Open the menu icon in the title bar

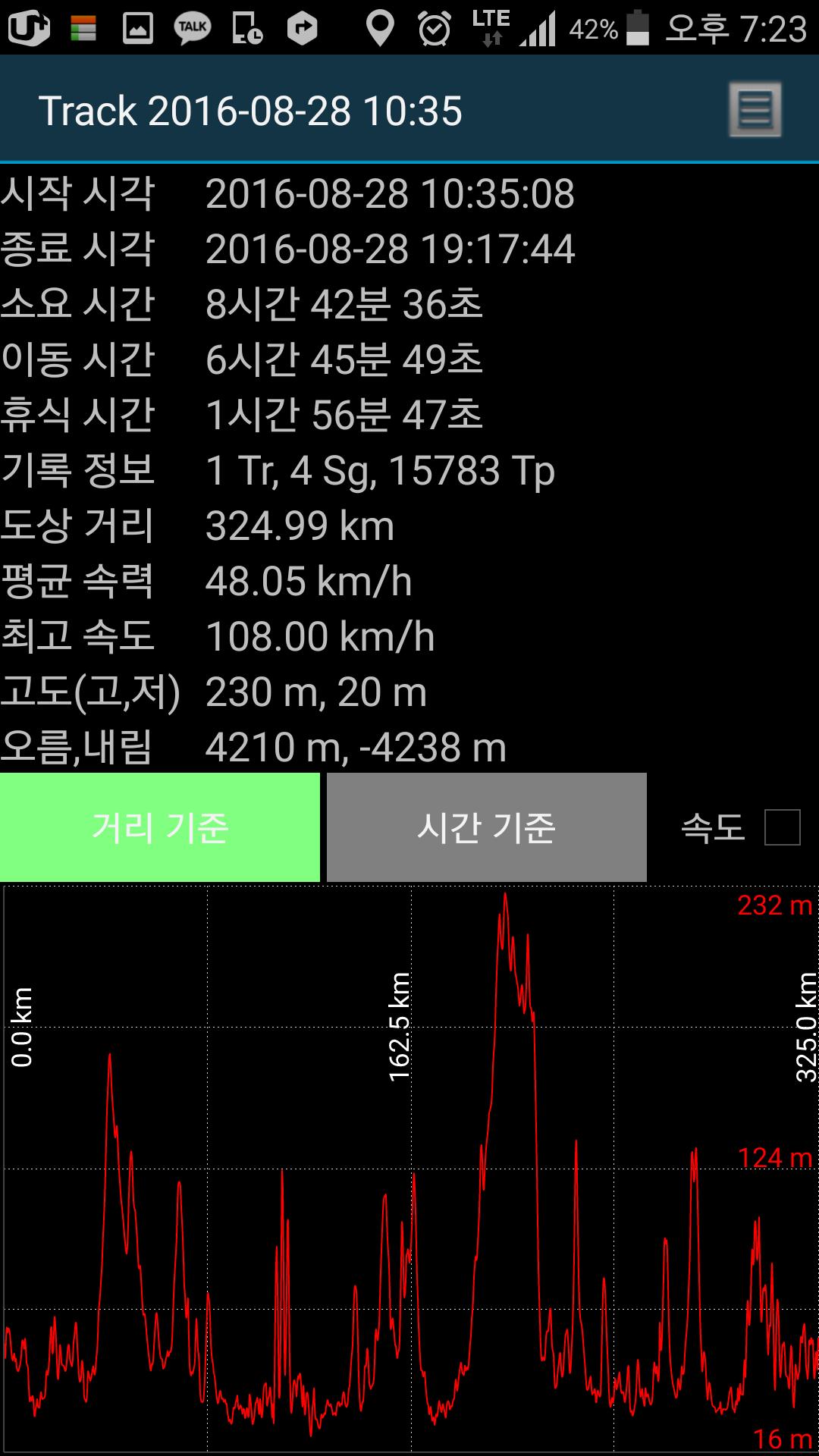(x=755, y=110)
